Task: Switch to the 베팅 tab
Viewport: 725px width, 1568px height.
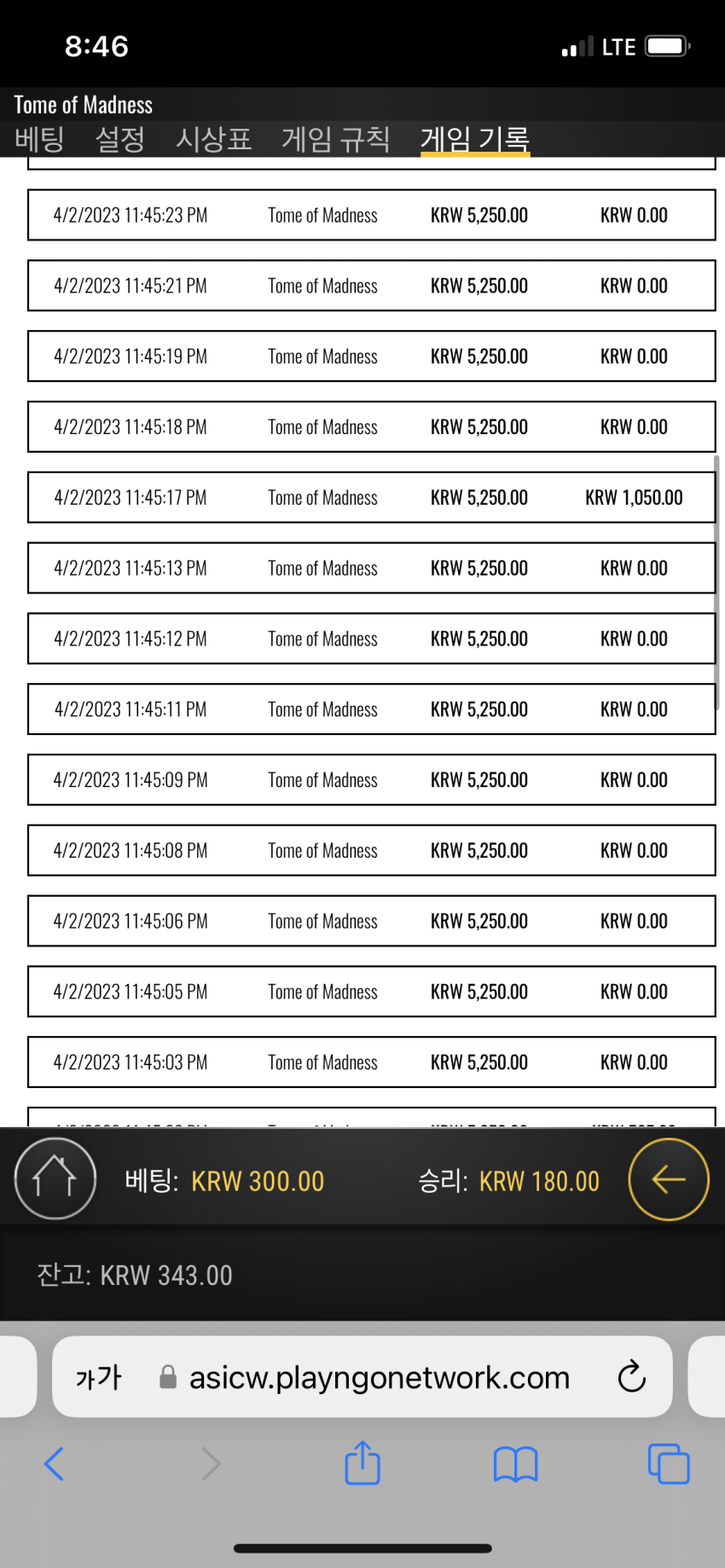Action: (39, 138)
